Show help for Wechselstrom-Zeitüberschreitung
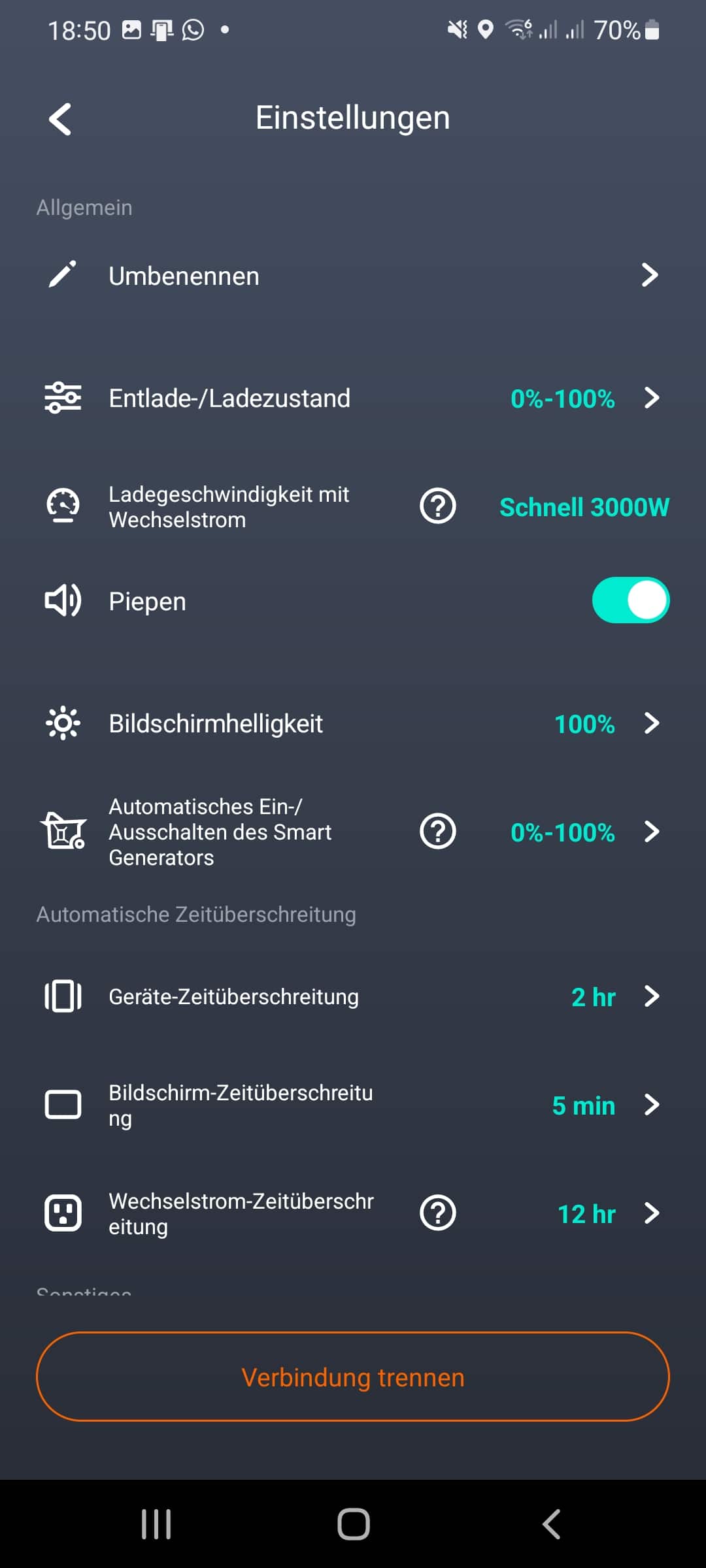Viewport: 706px width, 1568px height. point(437,1213)
